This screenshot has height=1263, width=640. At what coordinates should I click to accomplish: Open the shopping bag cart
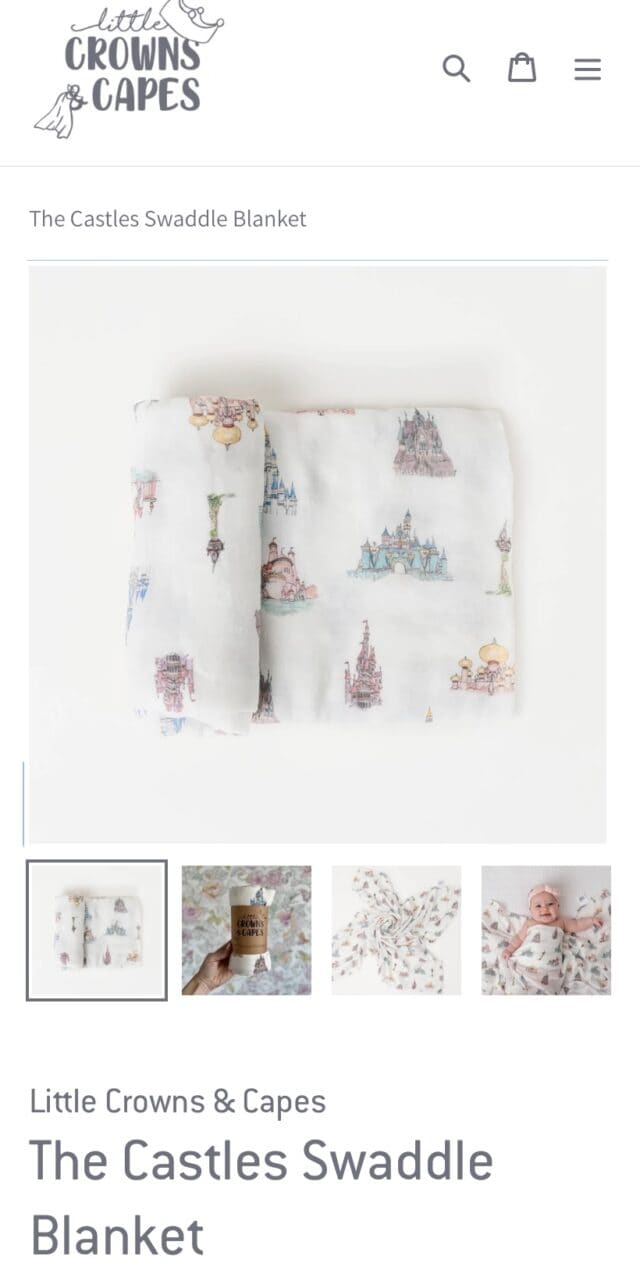[x=522, y=68]
